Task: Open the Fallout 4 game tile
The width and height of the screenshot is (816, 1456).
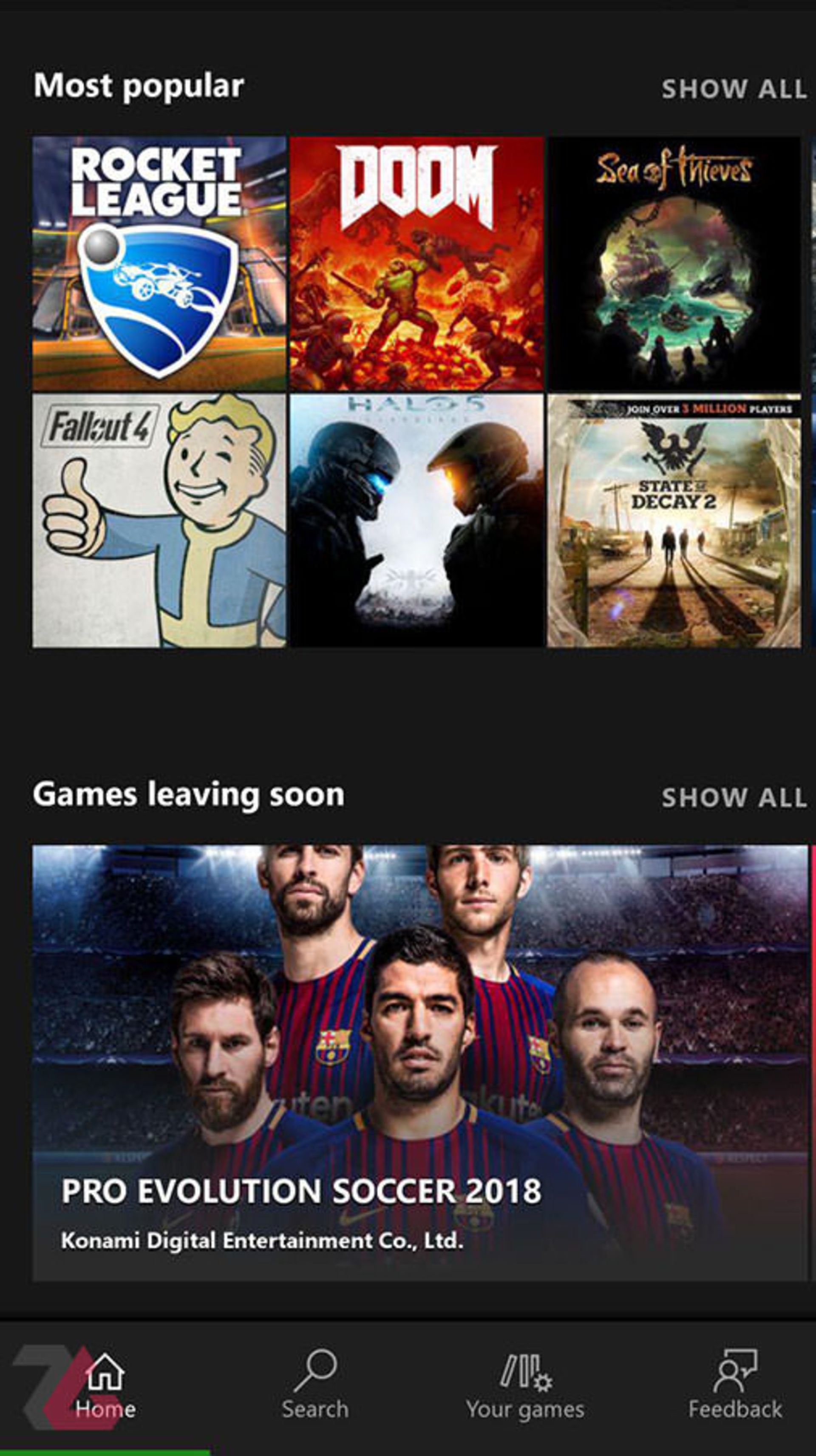Action: point(159,521)
